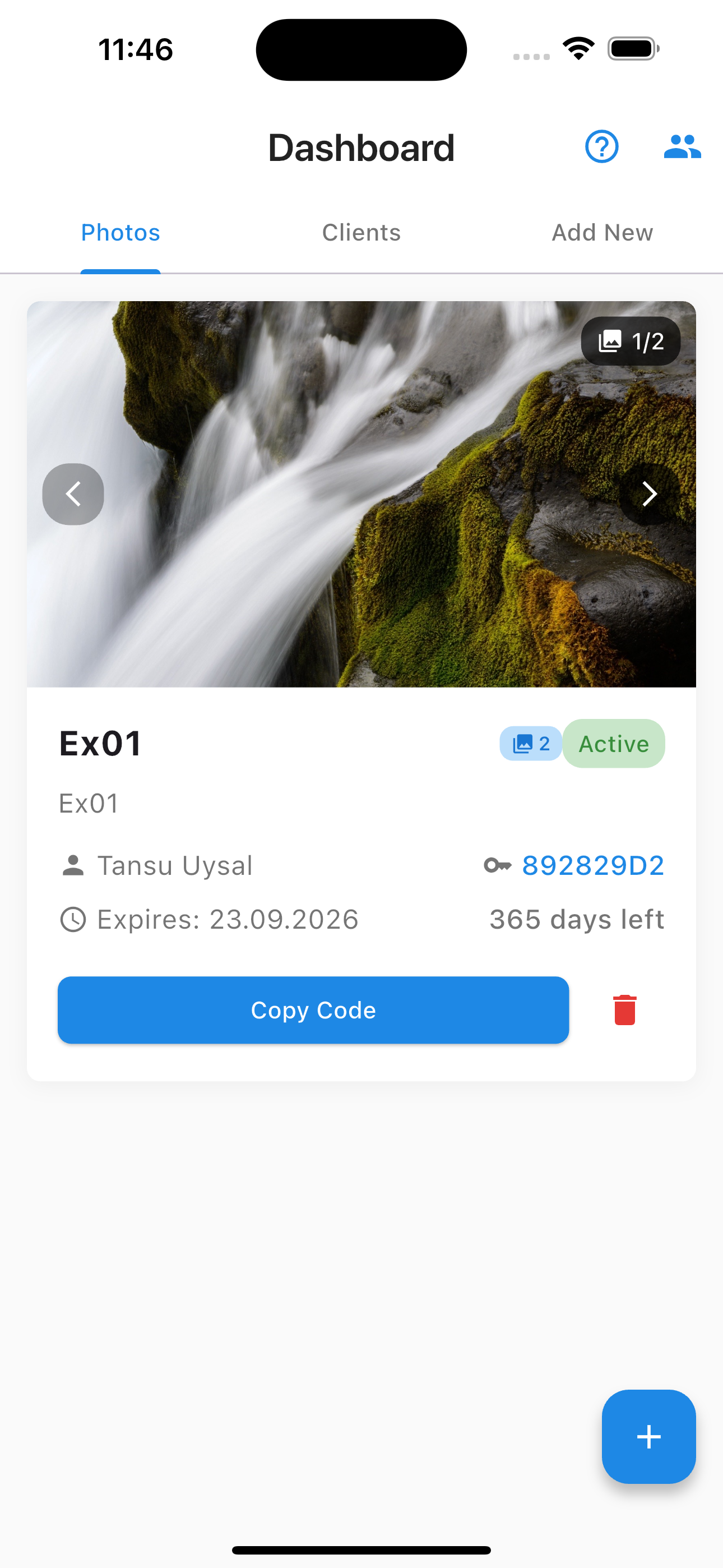Click the Wi-Fi indicator in the status bar
This screenshot has width=723, height=1568.
click(579, 48)
